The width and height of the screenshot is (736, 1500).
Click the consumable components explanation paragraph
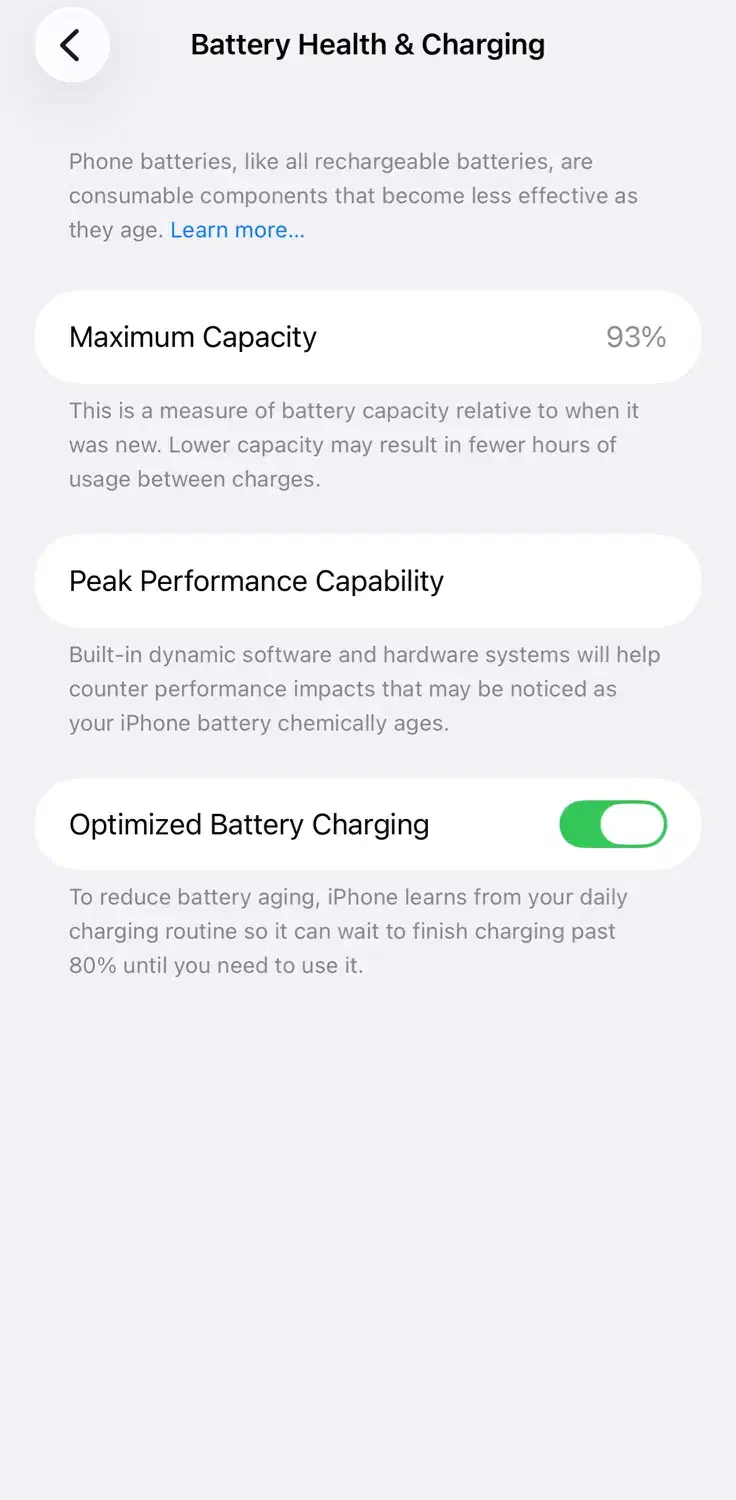[x=353, y=195]
